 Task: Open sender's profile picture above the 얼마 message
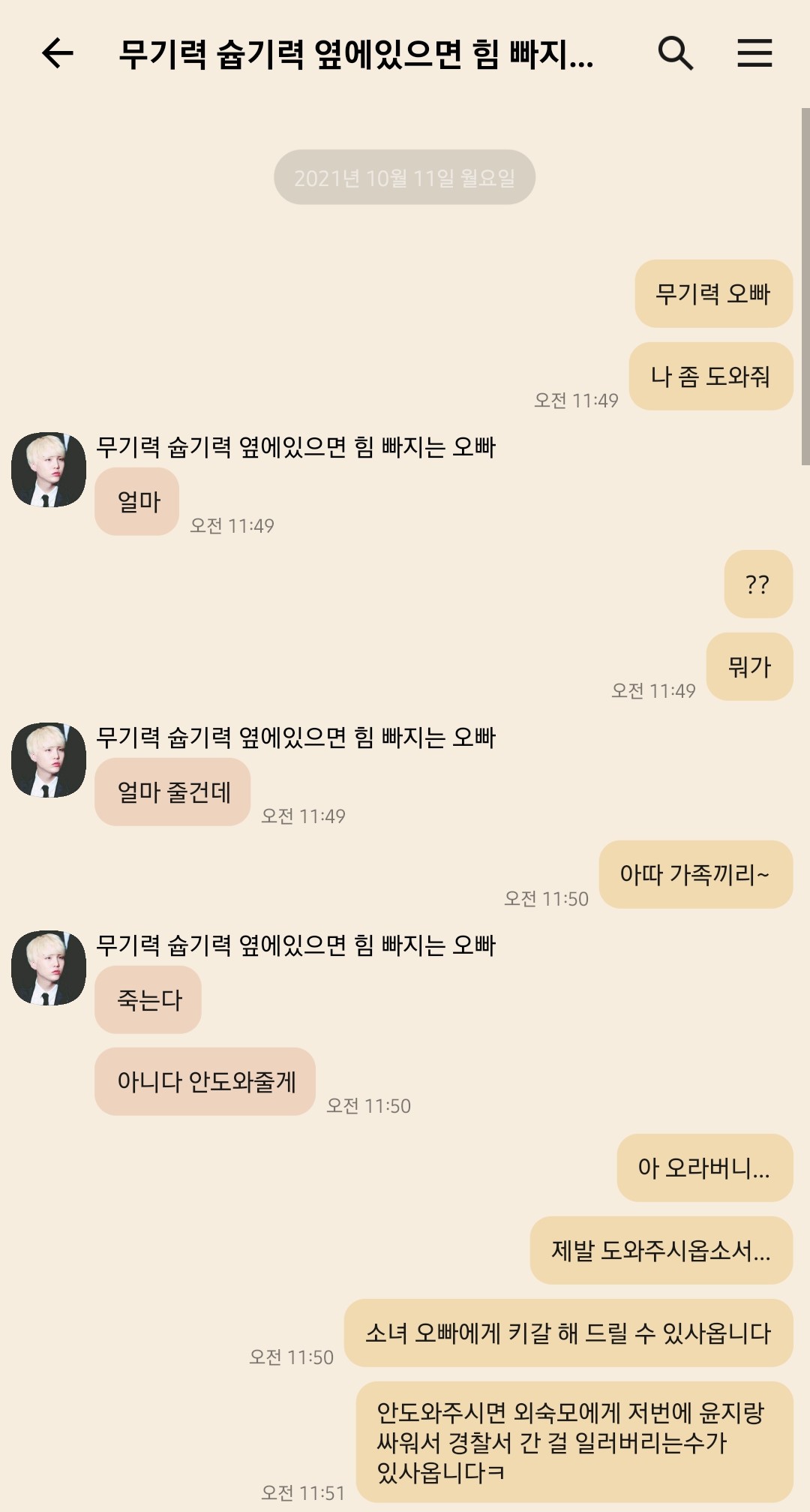click(49, 470)
